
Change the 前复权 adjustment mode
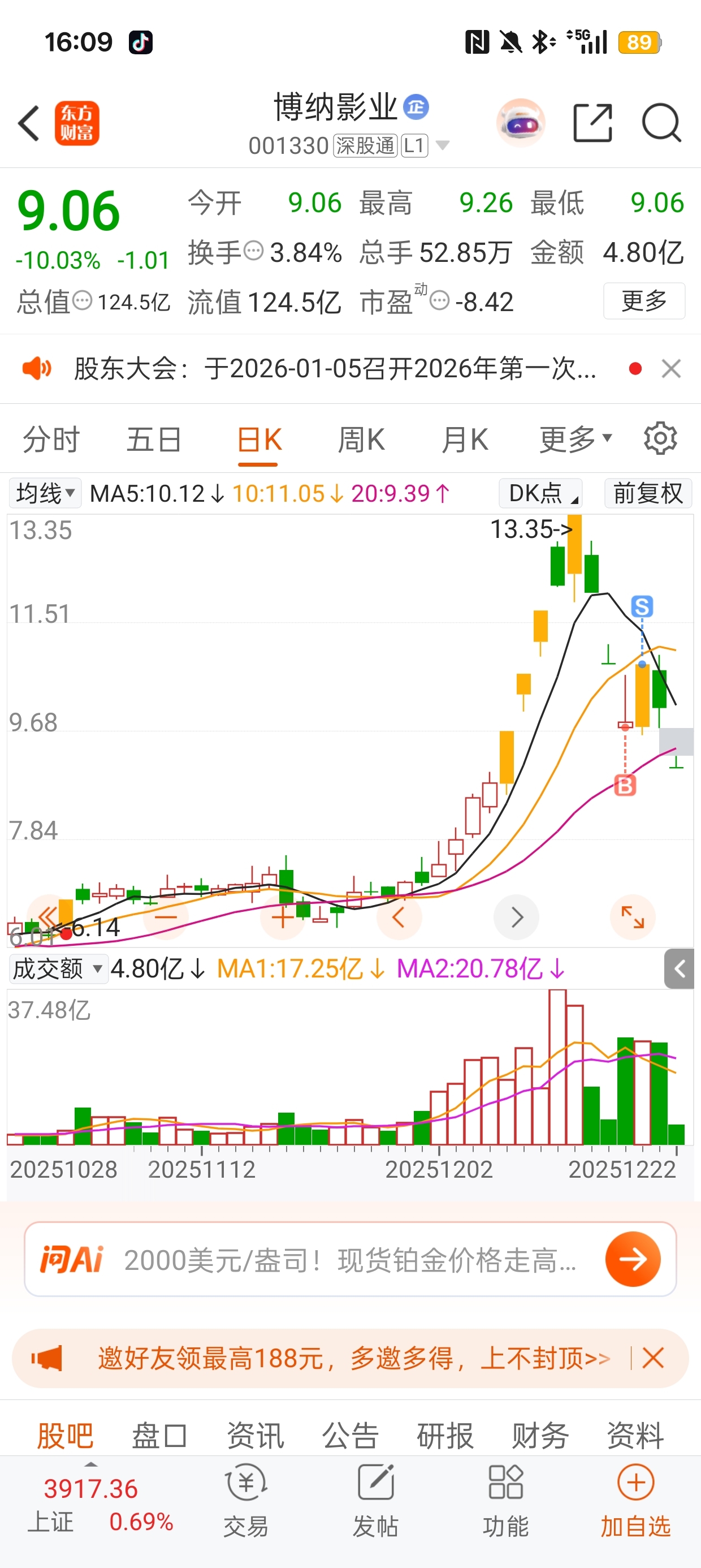point(647,493)
